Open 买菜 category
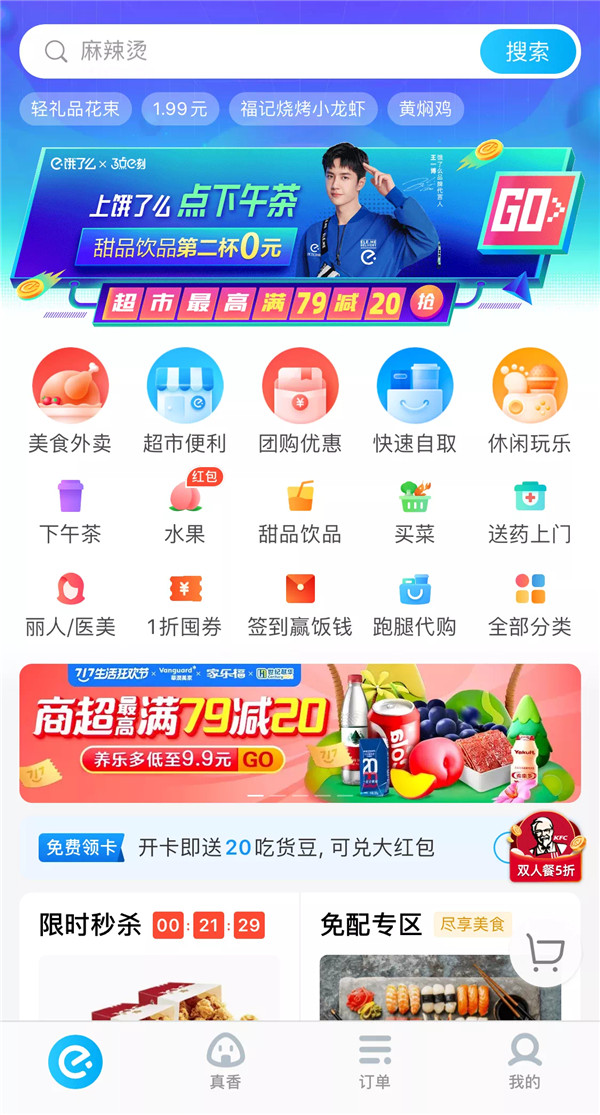 (x=415, y=510)
